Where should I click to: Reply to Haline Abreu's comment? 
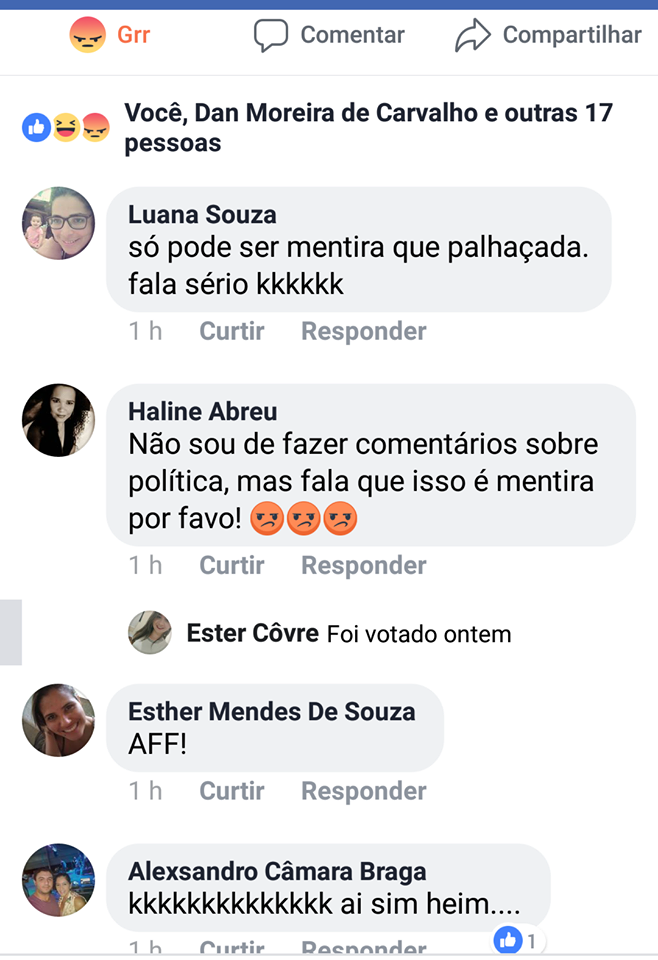(x=363, y=565)
